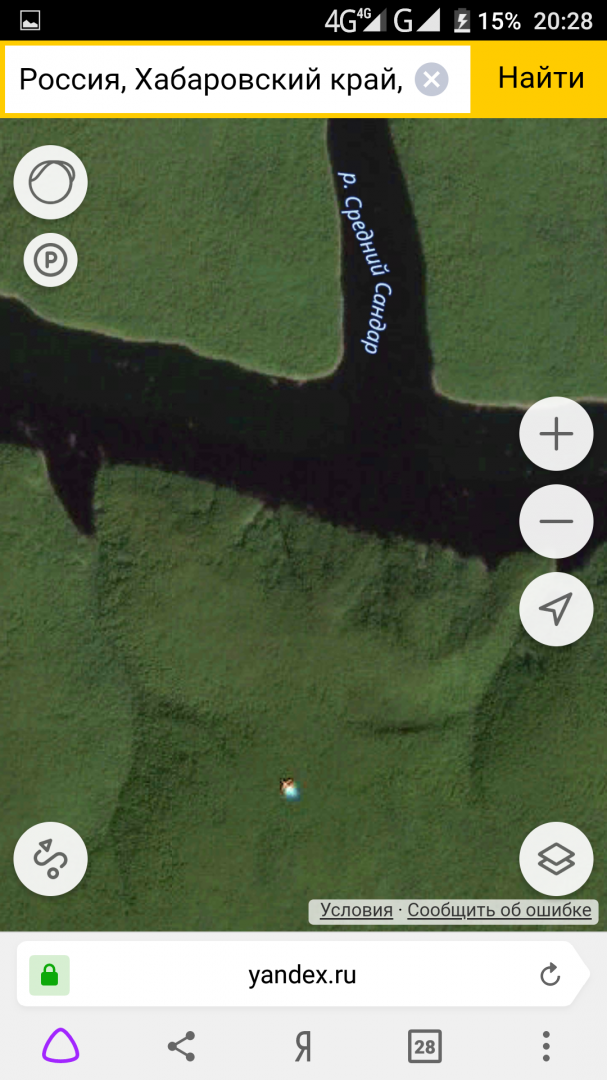Center map on my location
This screenshot has width=607, height=1080.
point(556,609)
